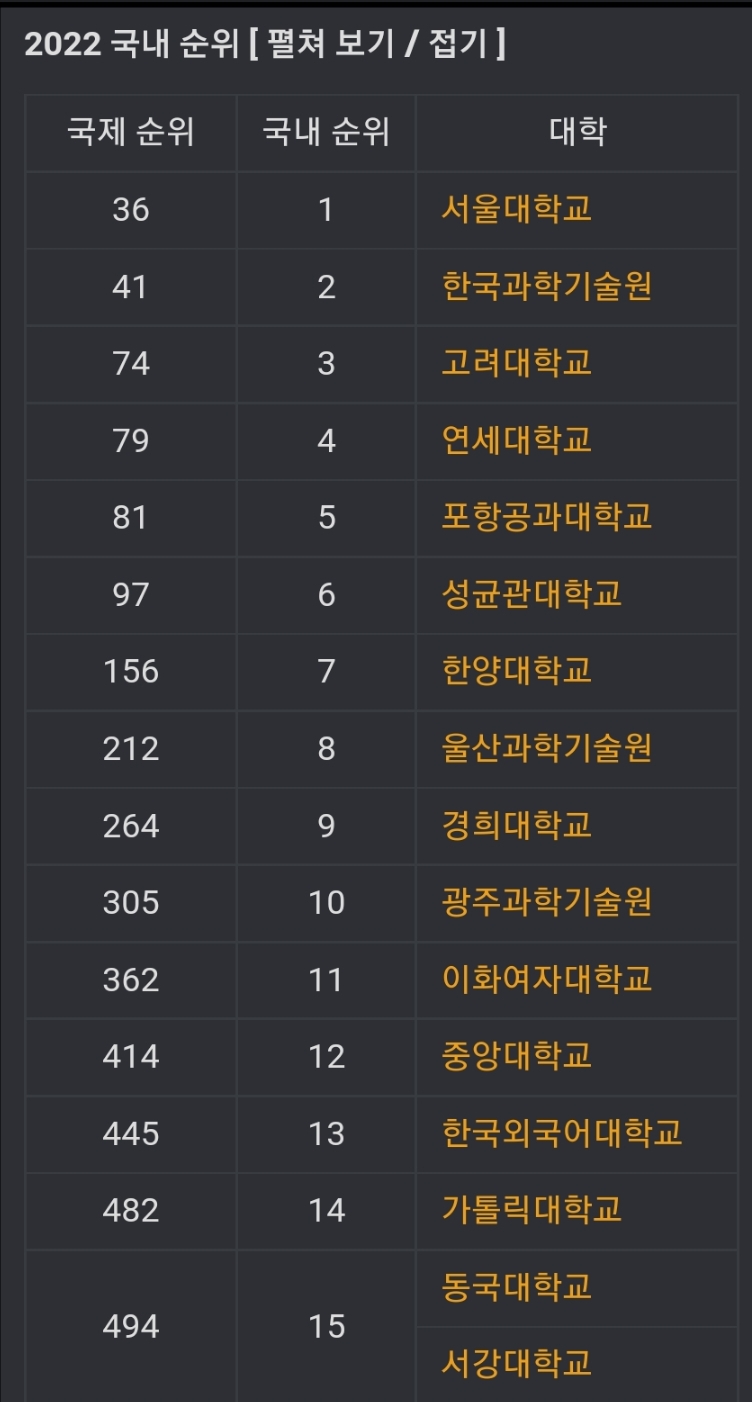Open the 한국과학기술원 link
This screenshot has width=752, height=1402.
click(x=546, y=286)
